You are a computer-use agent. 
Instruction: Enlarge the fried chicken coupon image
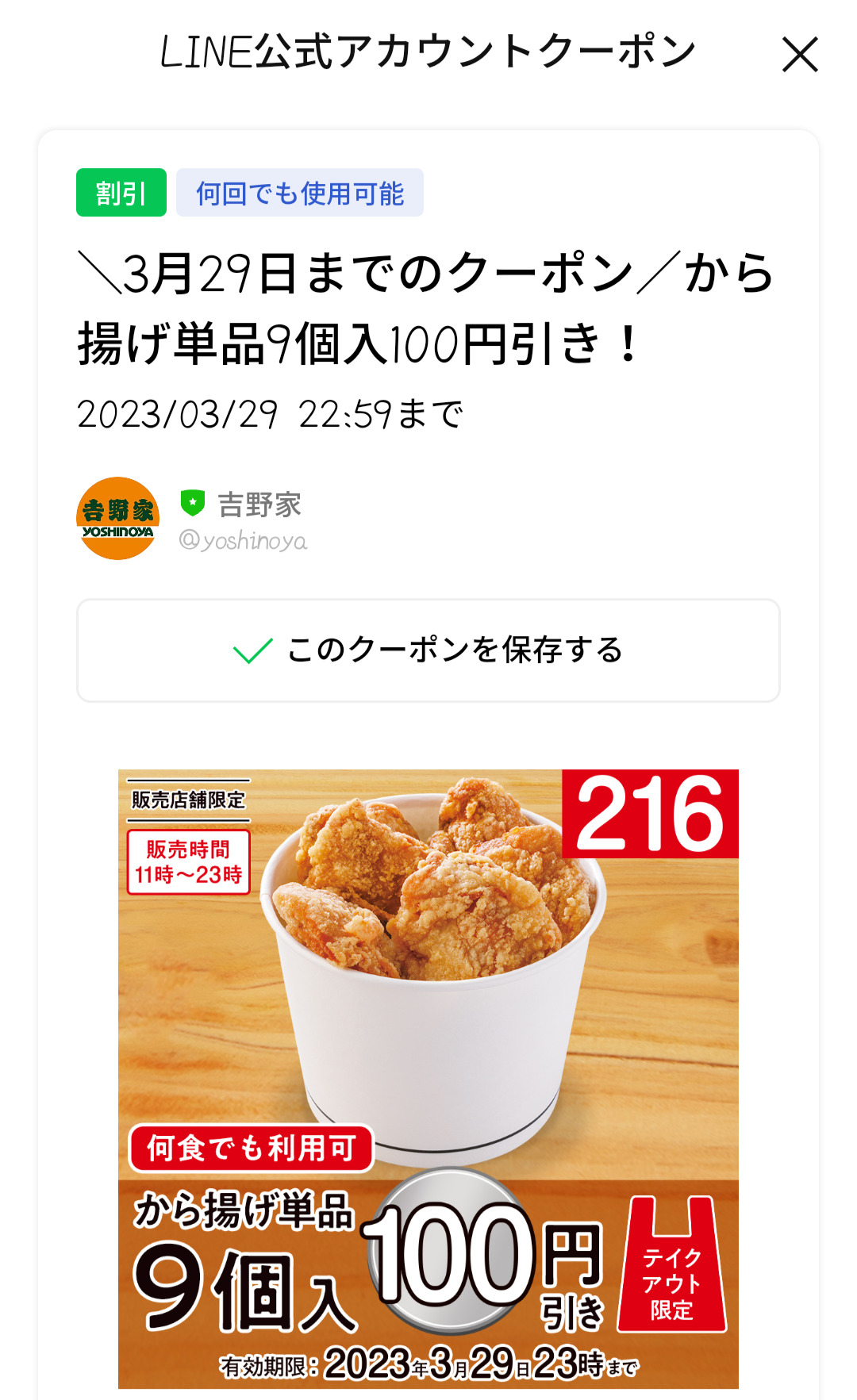pos(428,1079)
